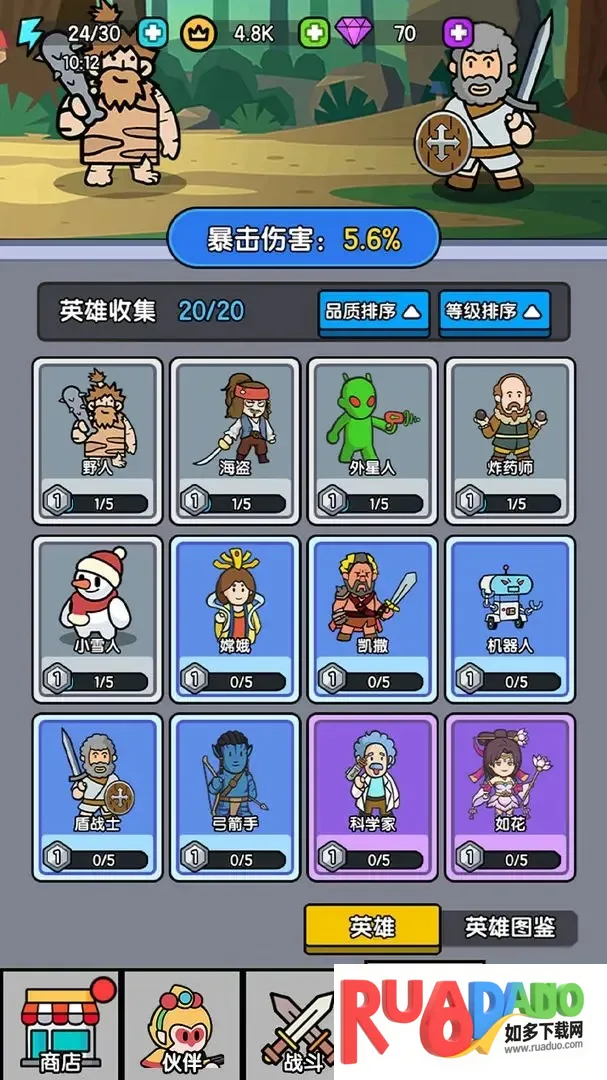Open the 盾战士 hero card

98,796
